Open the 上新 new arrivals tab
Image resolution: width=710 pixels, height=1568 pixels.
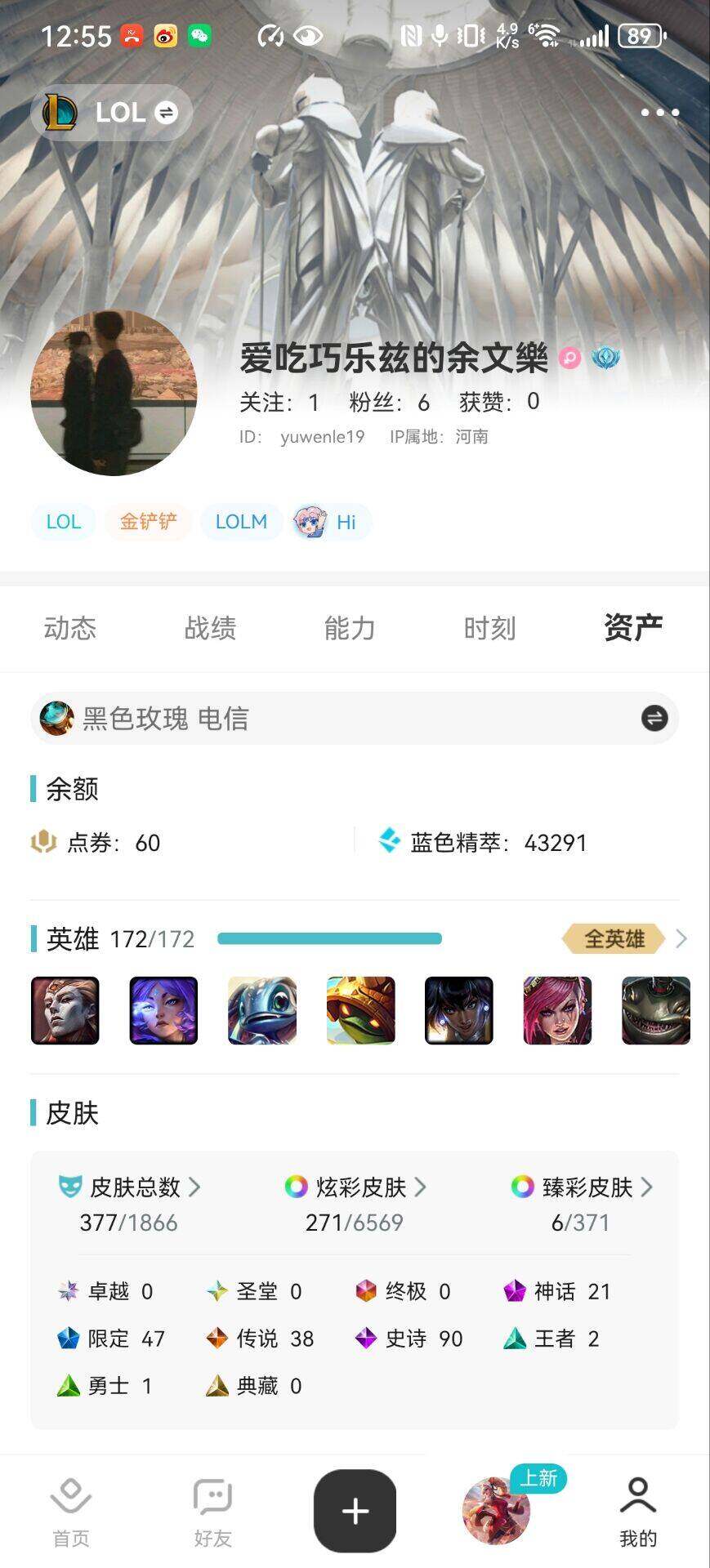coord(497,1510)
